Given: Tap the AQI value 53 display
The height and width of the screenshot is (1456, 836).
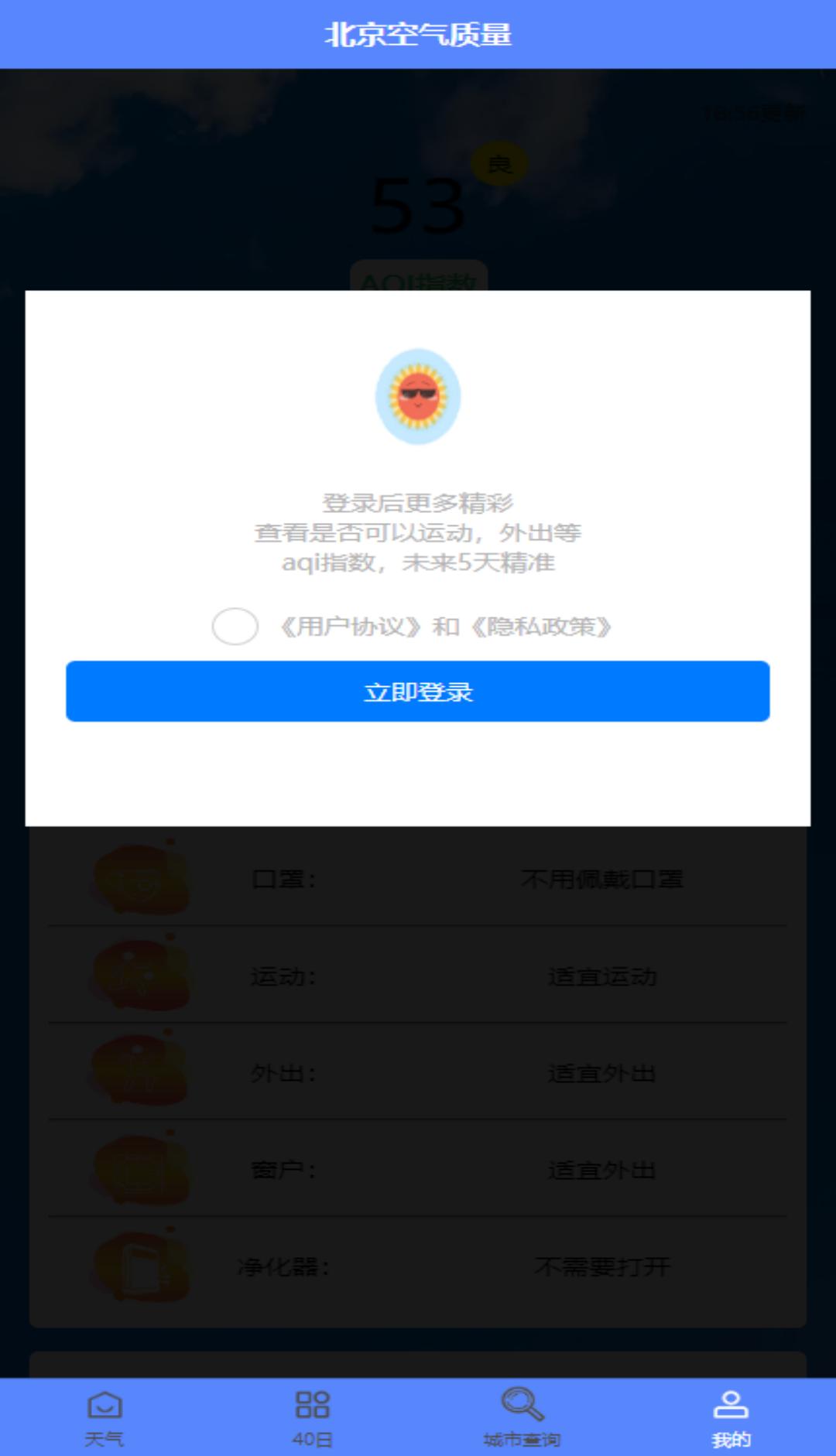Looking at the screenshot, I should point(418,203).
